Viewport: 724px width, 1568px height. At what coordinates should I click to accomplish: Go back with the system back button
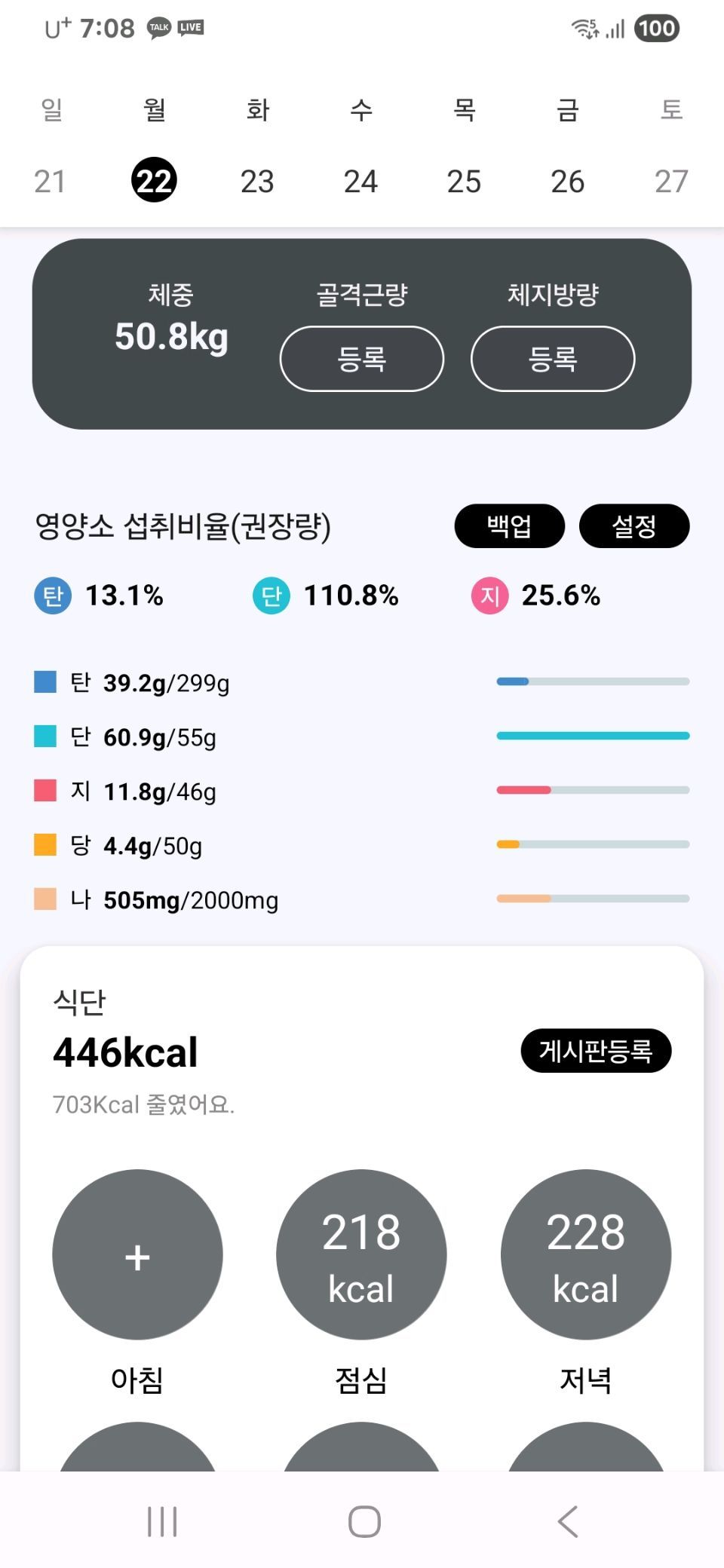point(568,1521)
